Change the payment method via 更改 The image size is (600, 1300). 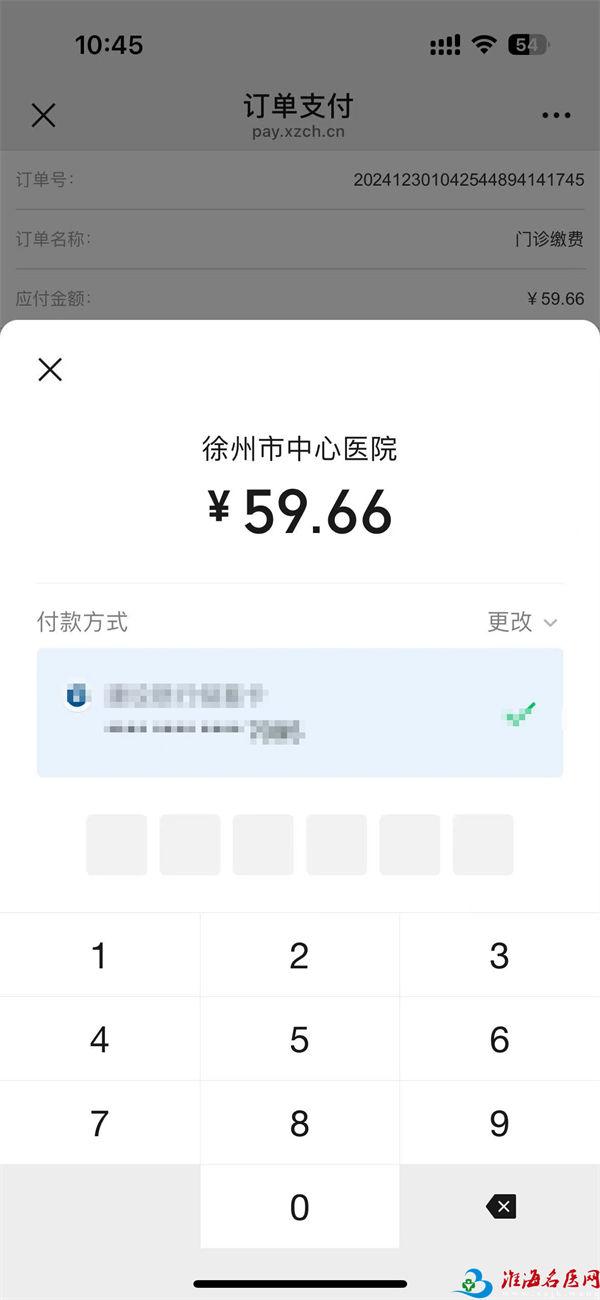[521, 622]
